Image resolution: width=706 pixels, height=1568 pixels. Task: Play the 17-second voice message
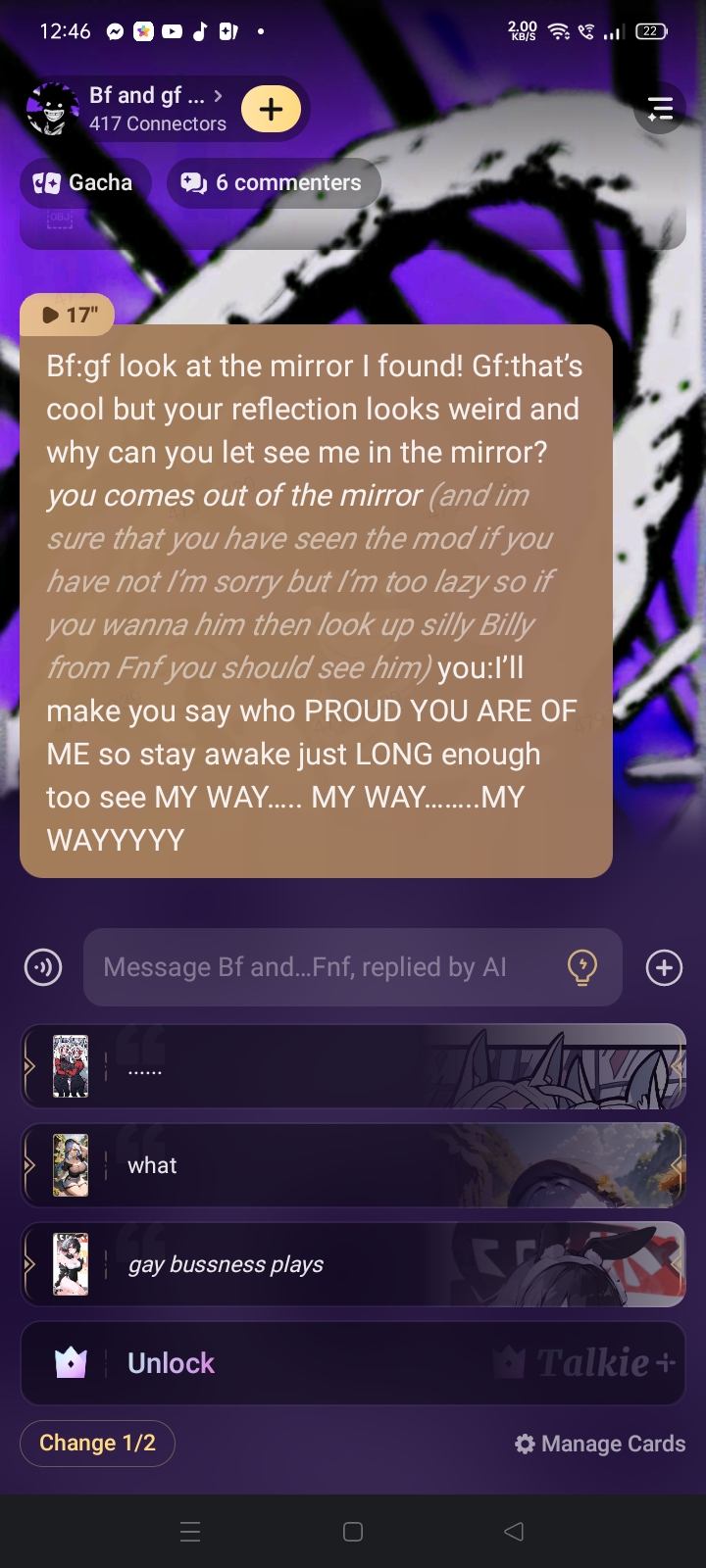68,315
